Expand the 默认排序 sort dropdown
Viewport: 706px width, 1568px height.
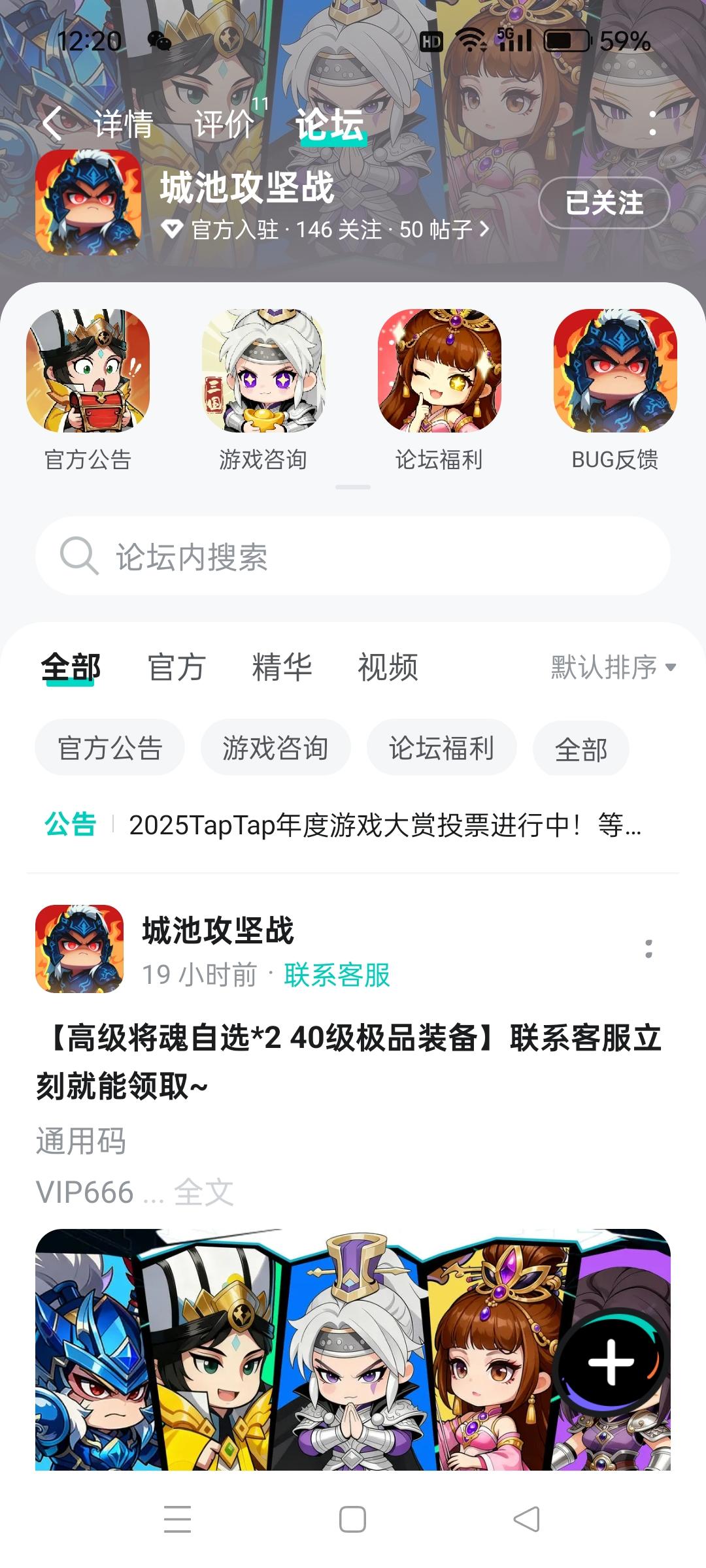(x=613, y=667)
